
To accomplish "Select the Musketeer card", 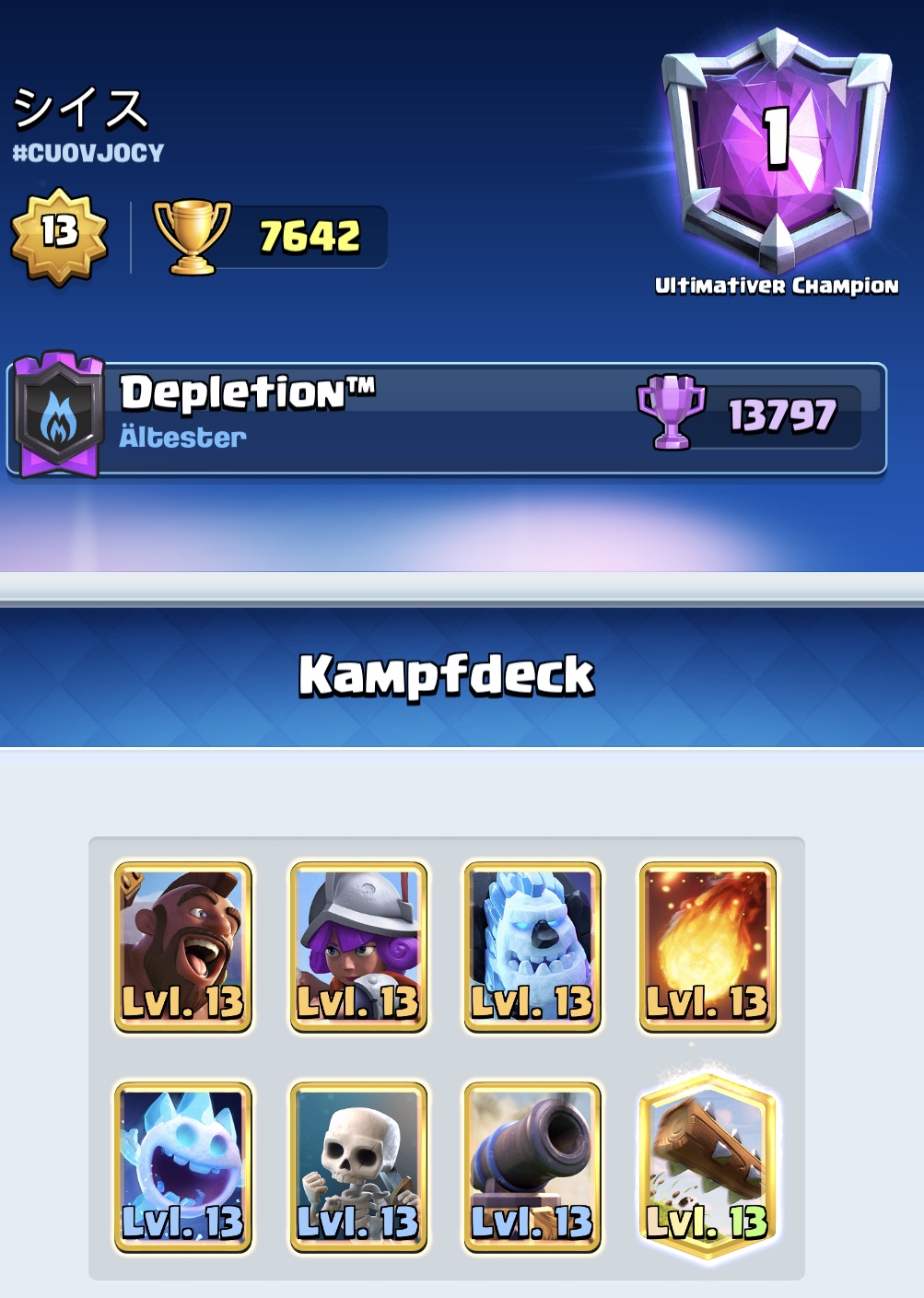I will [358, 947].
